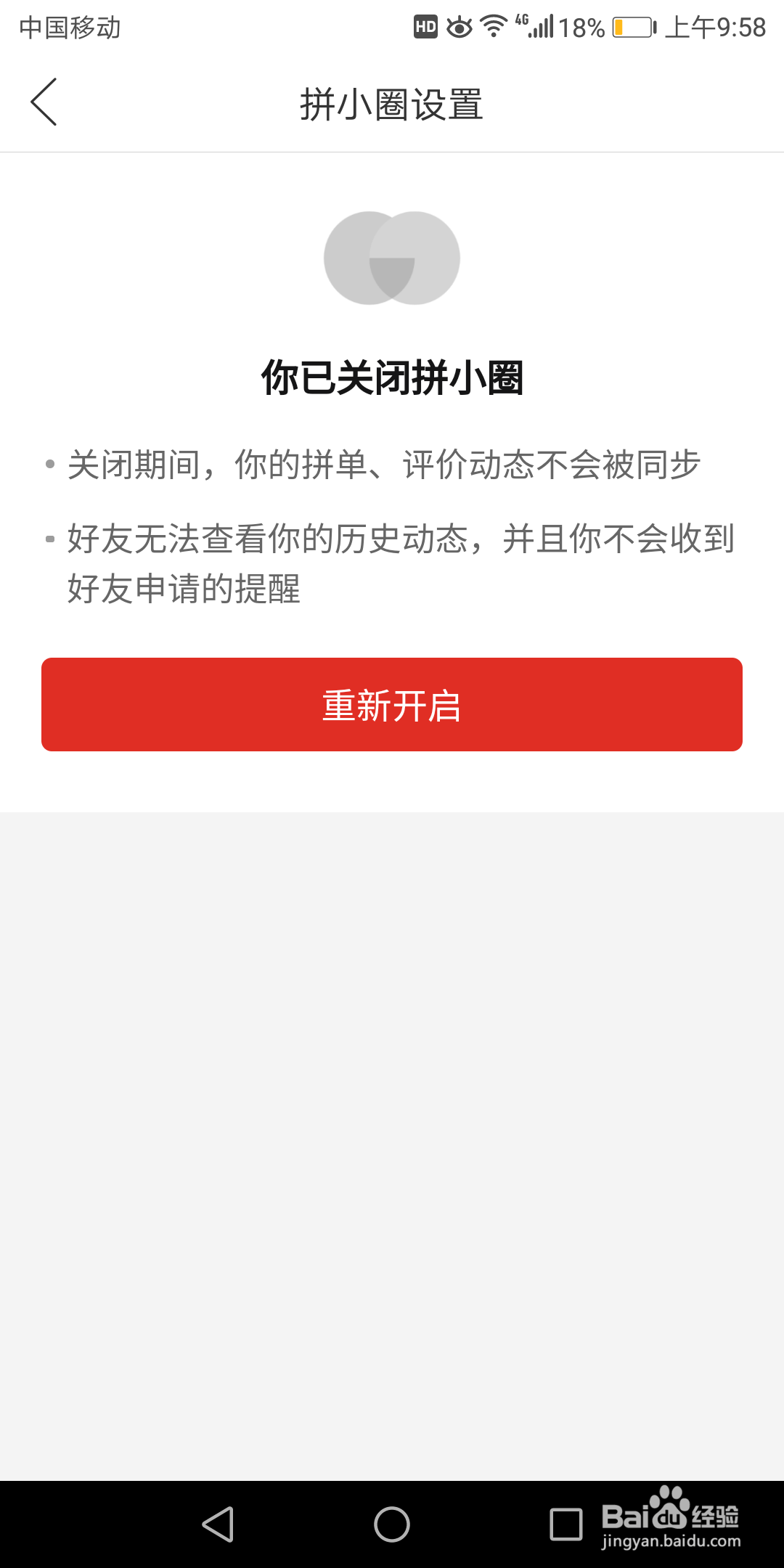Go back from 拼小圈设置 page

click(x=44, y=102)
